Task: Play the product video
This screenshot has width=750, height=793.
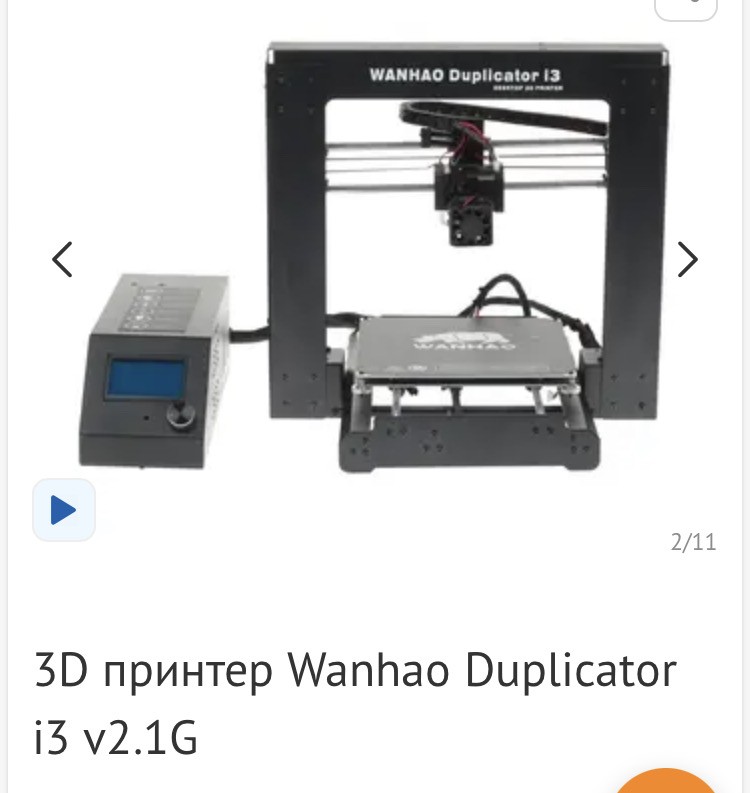Action: pos(64,510)
